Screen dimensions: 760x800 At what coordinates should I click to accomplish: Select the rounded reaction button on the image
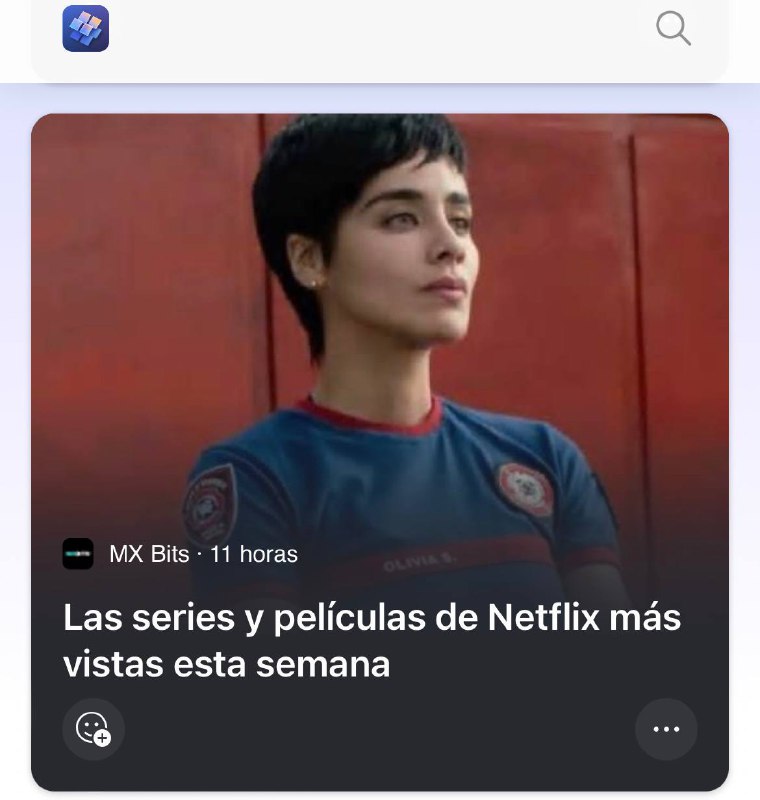click(x=93, y=729)
